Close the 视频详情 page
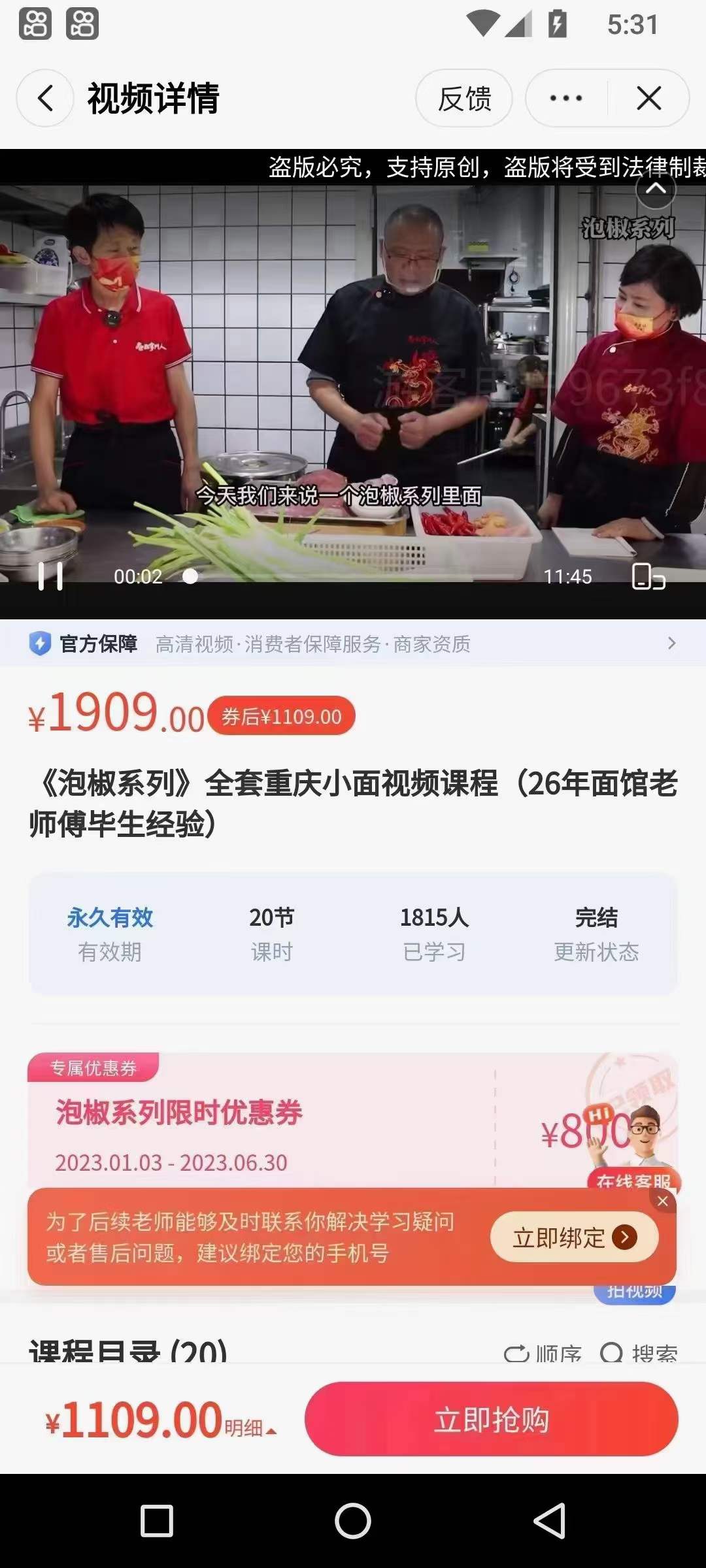The height and width of the screenshot is (1568, 706). (x=648, y=98)
